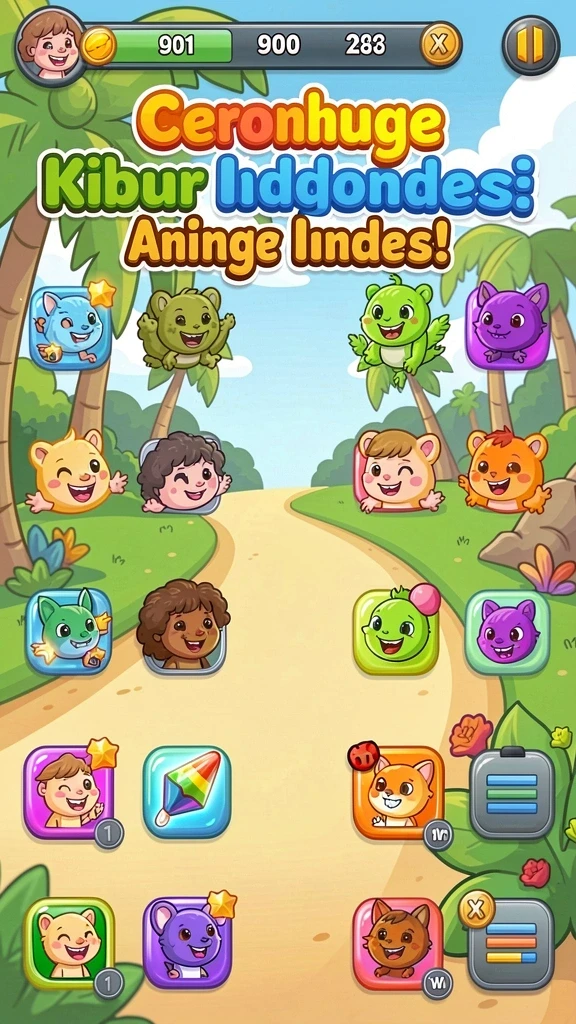Screen dimensions: 576x1024
Task: Select the green blob tile with pink ball
Action: 396,631
